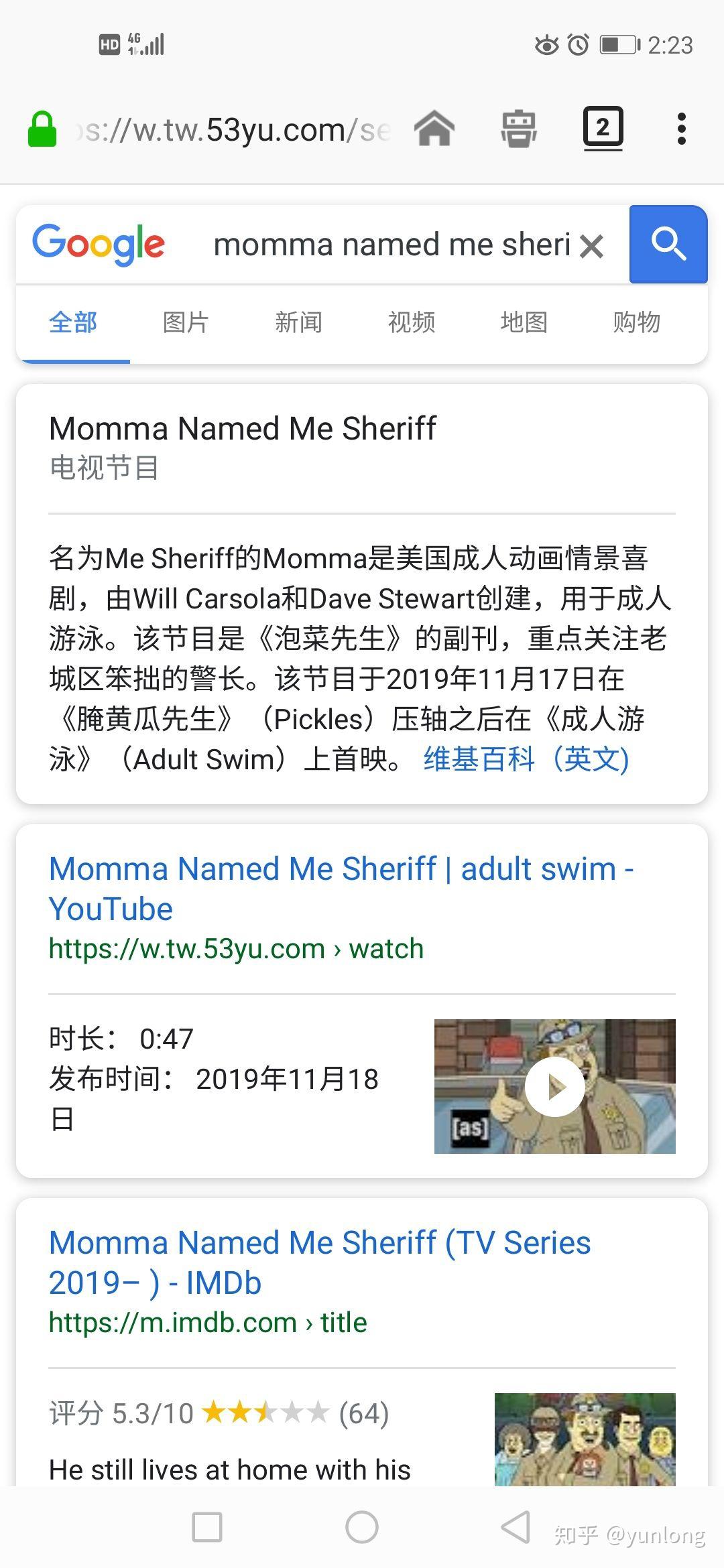Open the robot icon in the browser toolbar

519,128
